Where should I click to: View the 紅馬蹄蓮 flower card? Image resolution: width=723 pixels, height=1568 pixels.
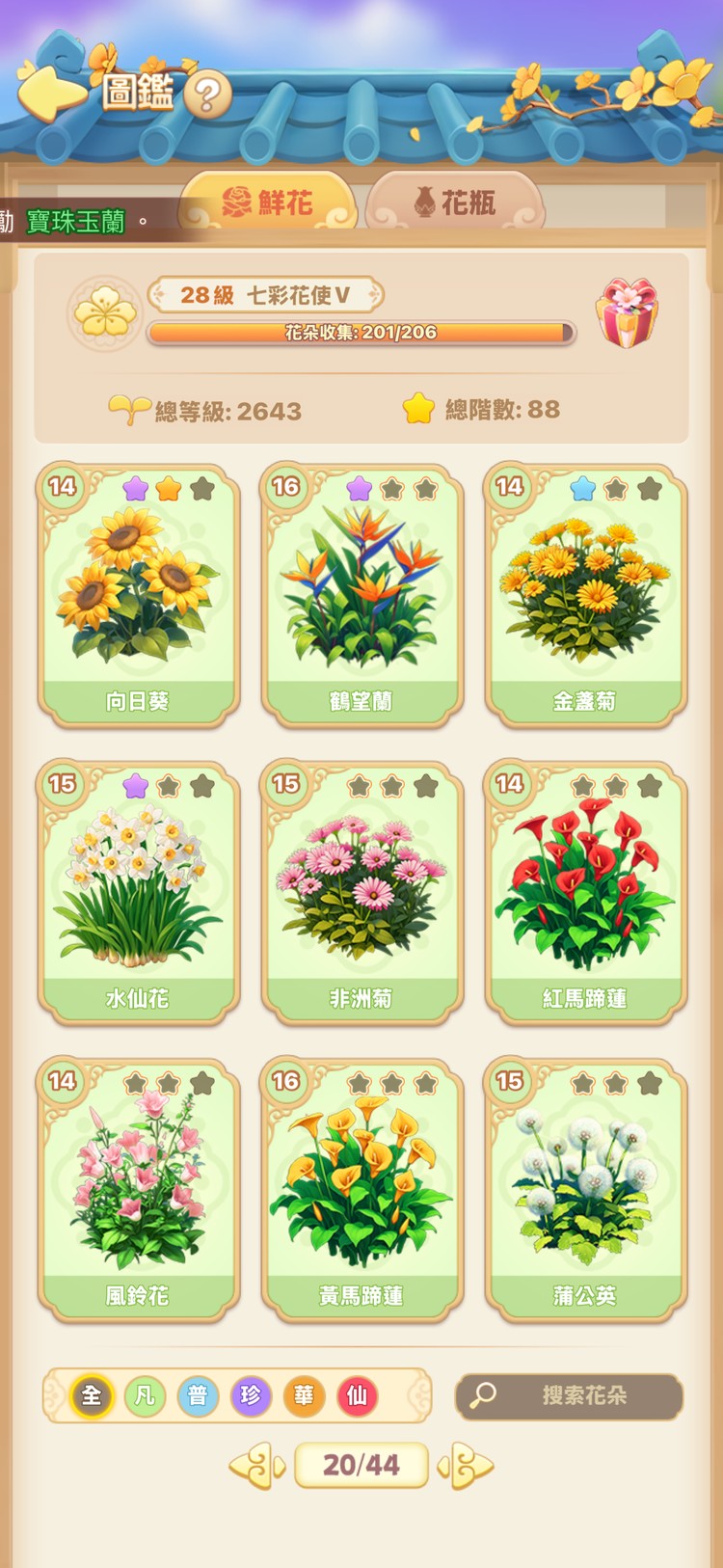tap(585, 892)
